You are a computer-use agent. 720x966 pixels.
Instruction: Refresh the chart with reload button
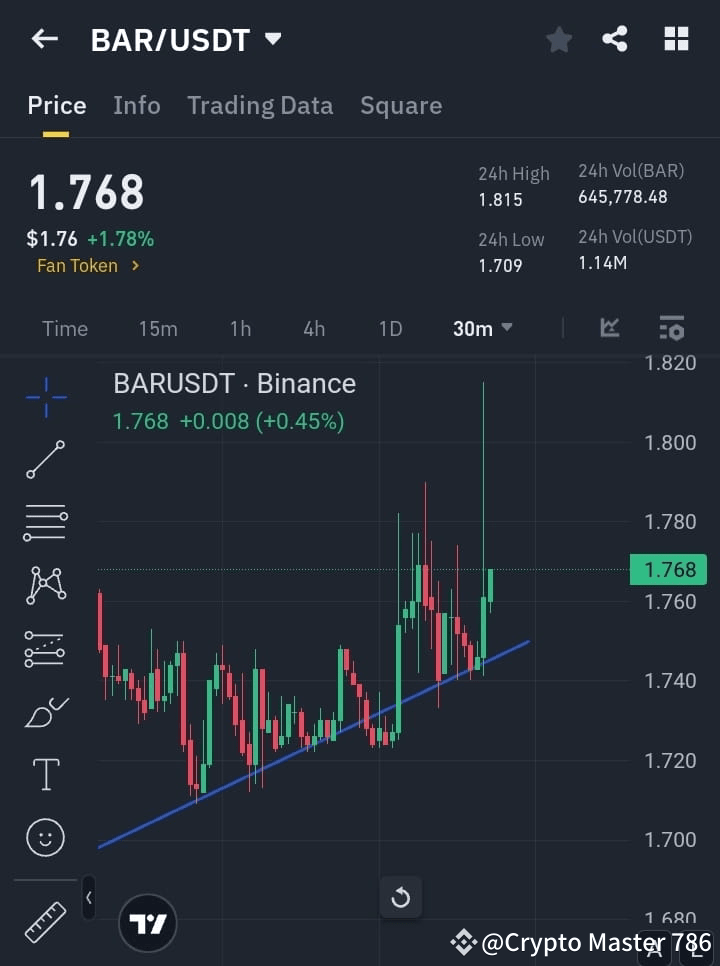pos(401,897)
